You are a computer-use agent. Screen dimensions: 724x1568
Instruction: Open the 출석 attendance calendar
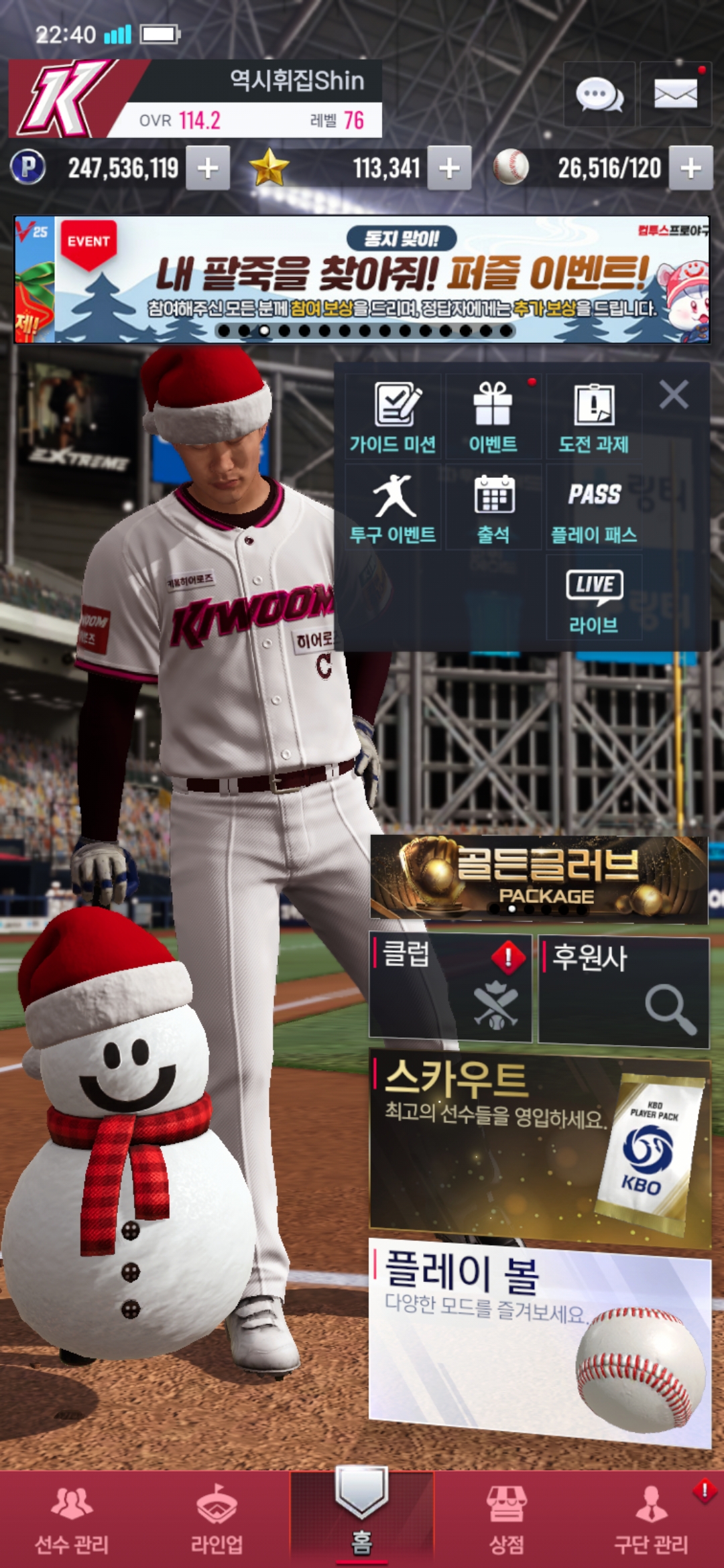point(493,507)
